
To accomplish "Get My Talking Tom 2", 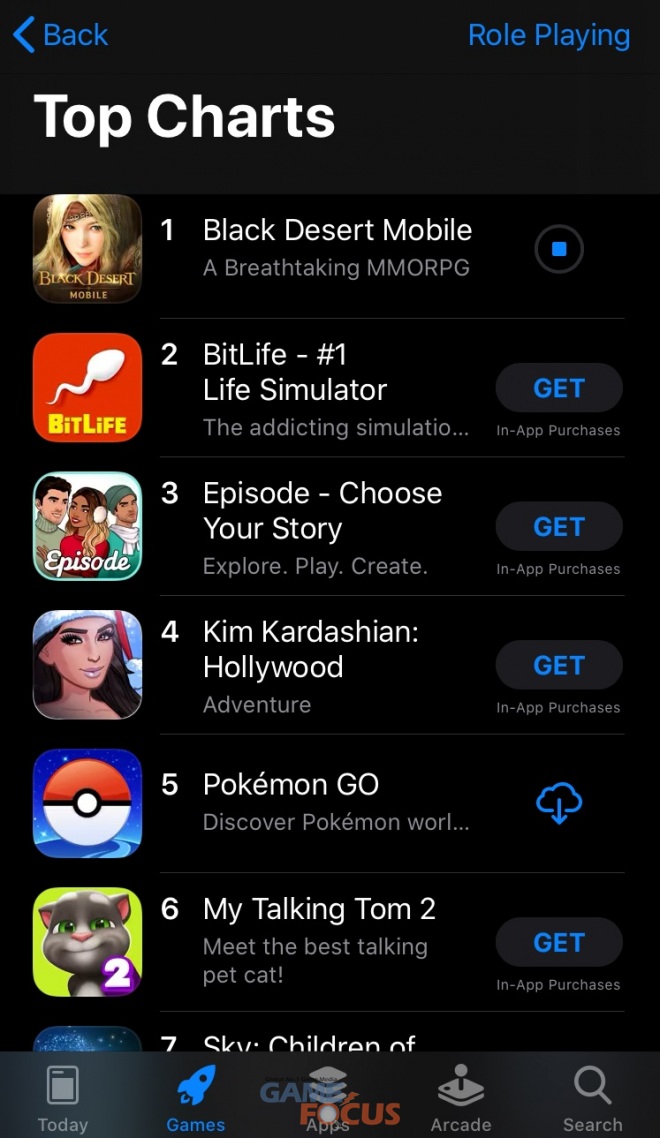I will click(559, 942).
